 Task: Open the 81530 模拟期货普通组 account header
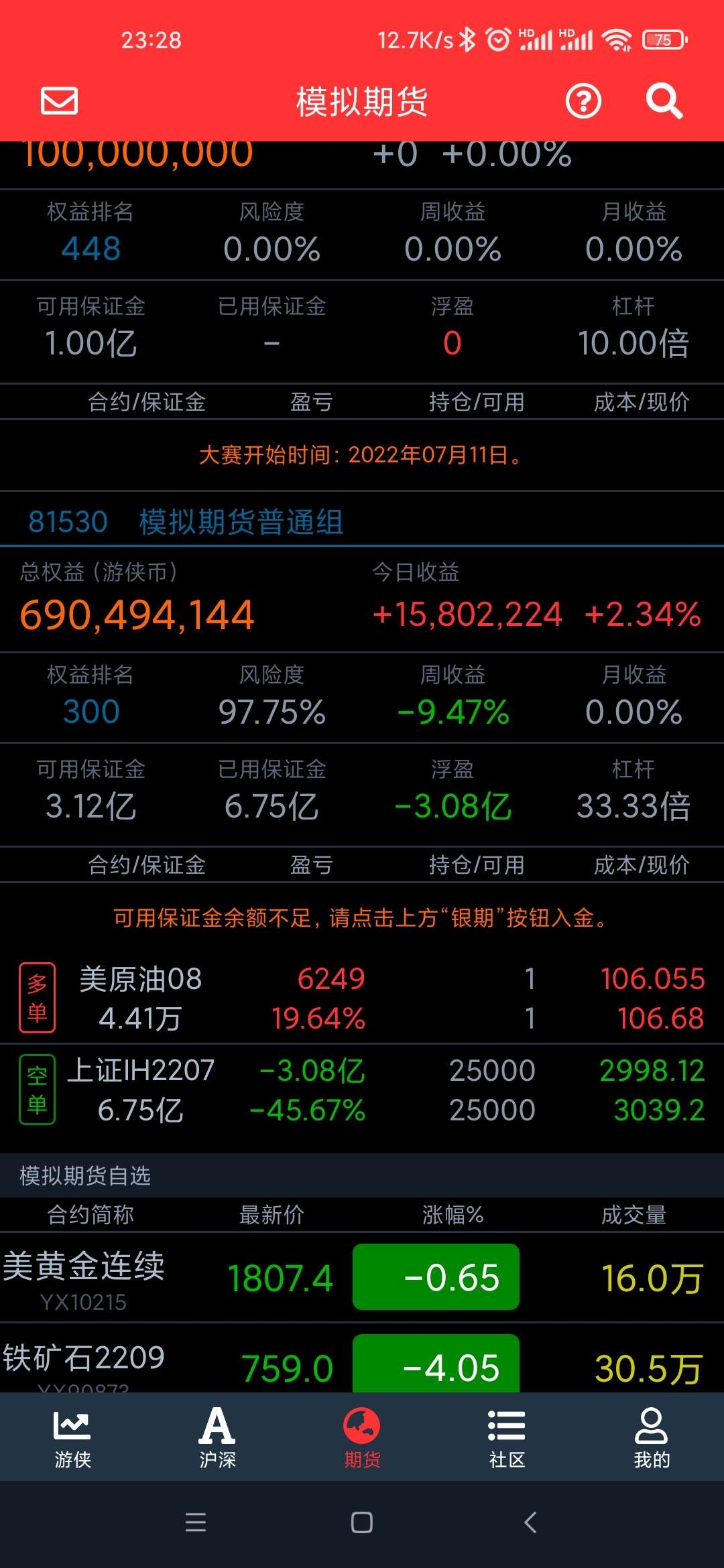[x=362, y=521]
